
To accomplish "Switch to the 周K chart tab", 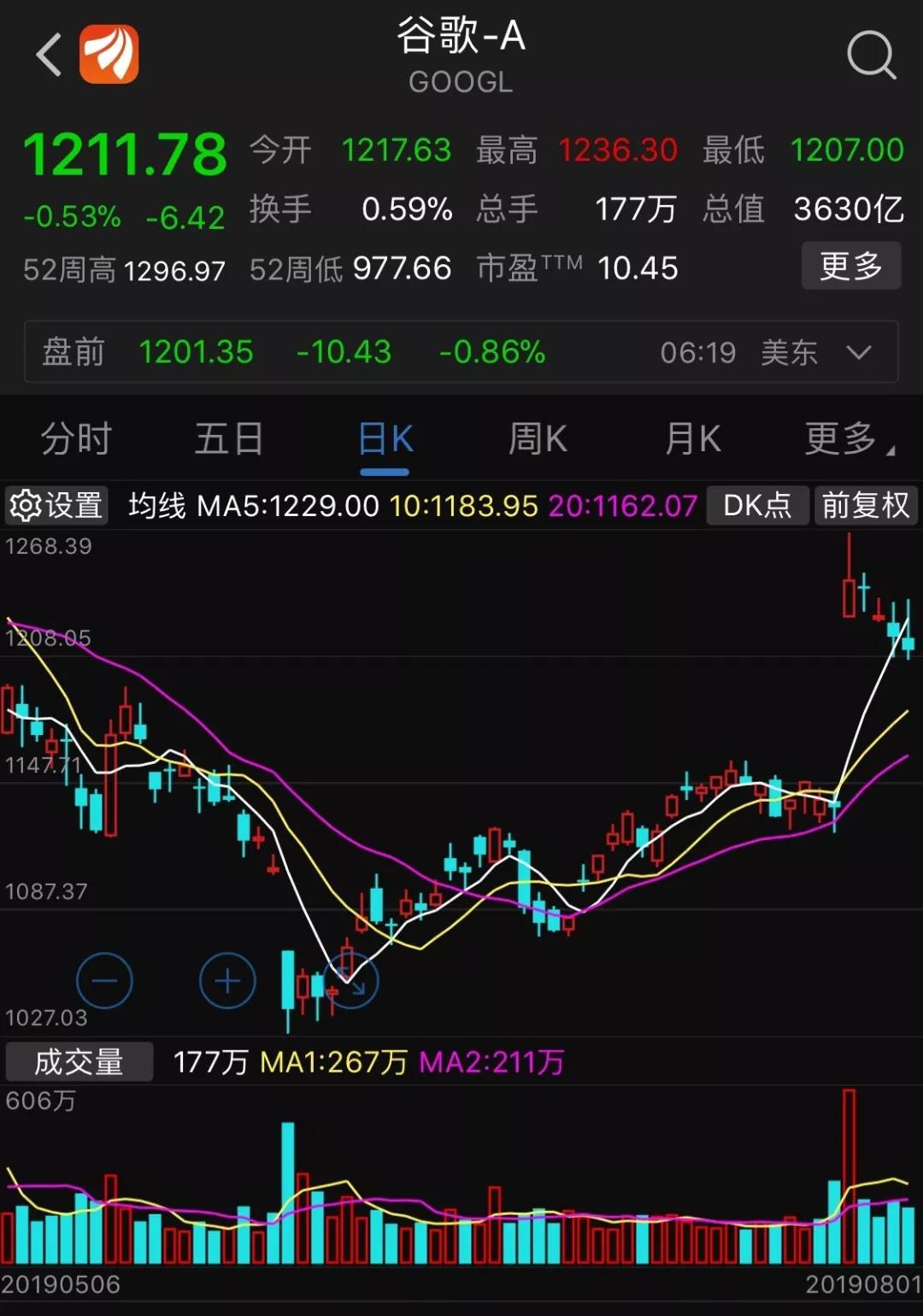I will (538, 439).
